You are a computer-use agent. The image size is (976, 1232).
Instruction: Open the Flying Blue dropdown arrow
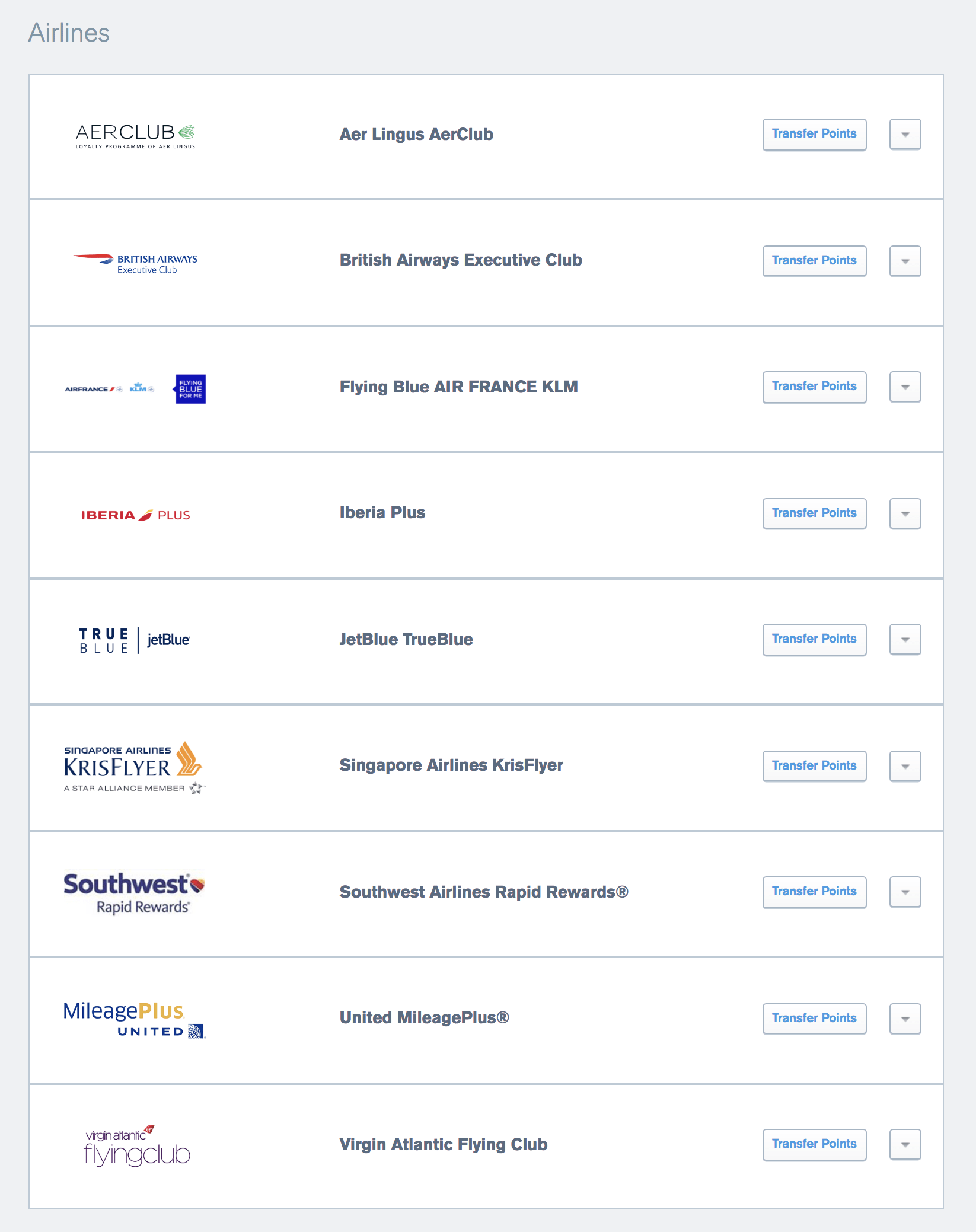coord(905,387)
